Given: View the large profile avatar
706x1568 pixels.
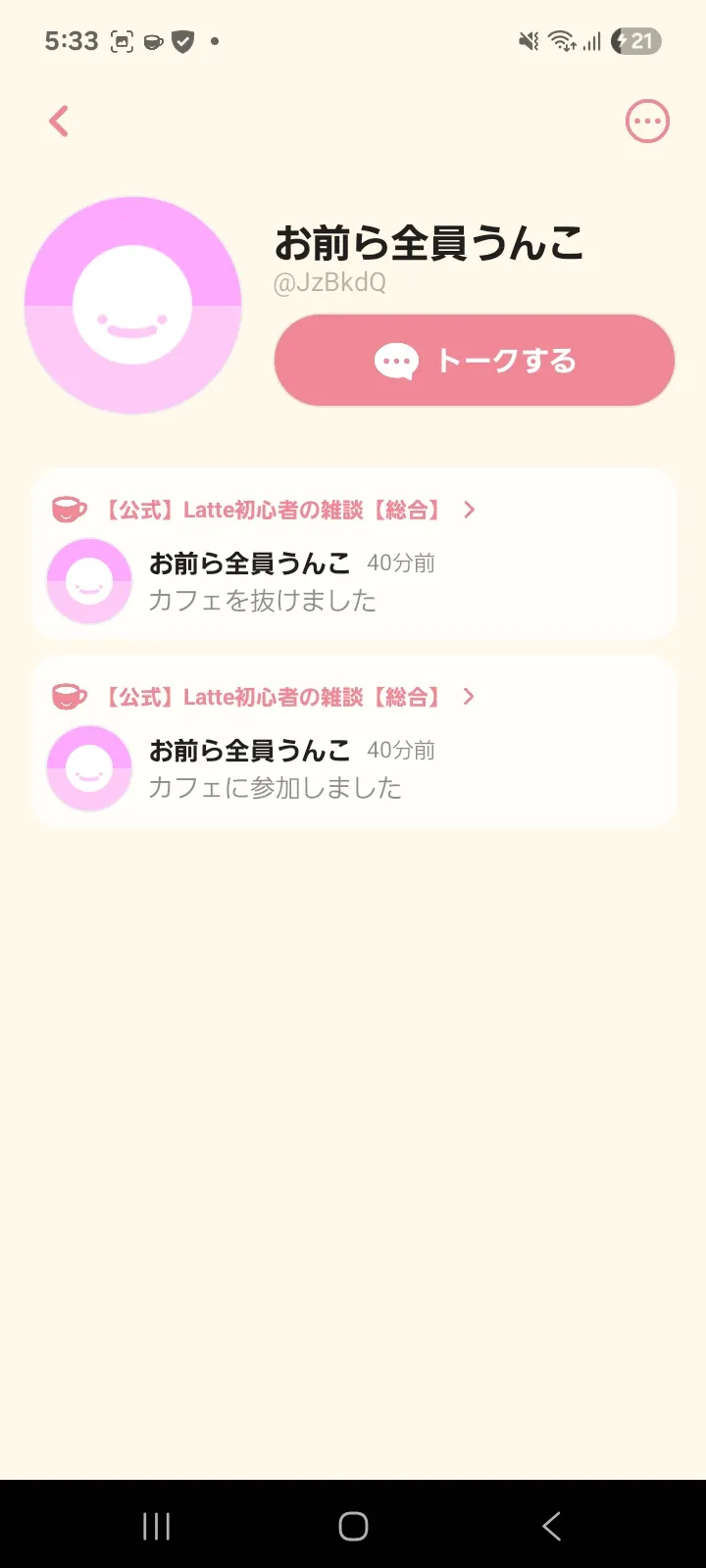Looking at the screenshot, I should [133, 305].
